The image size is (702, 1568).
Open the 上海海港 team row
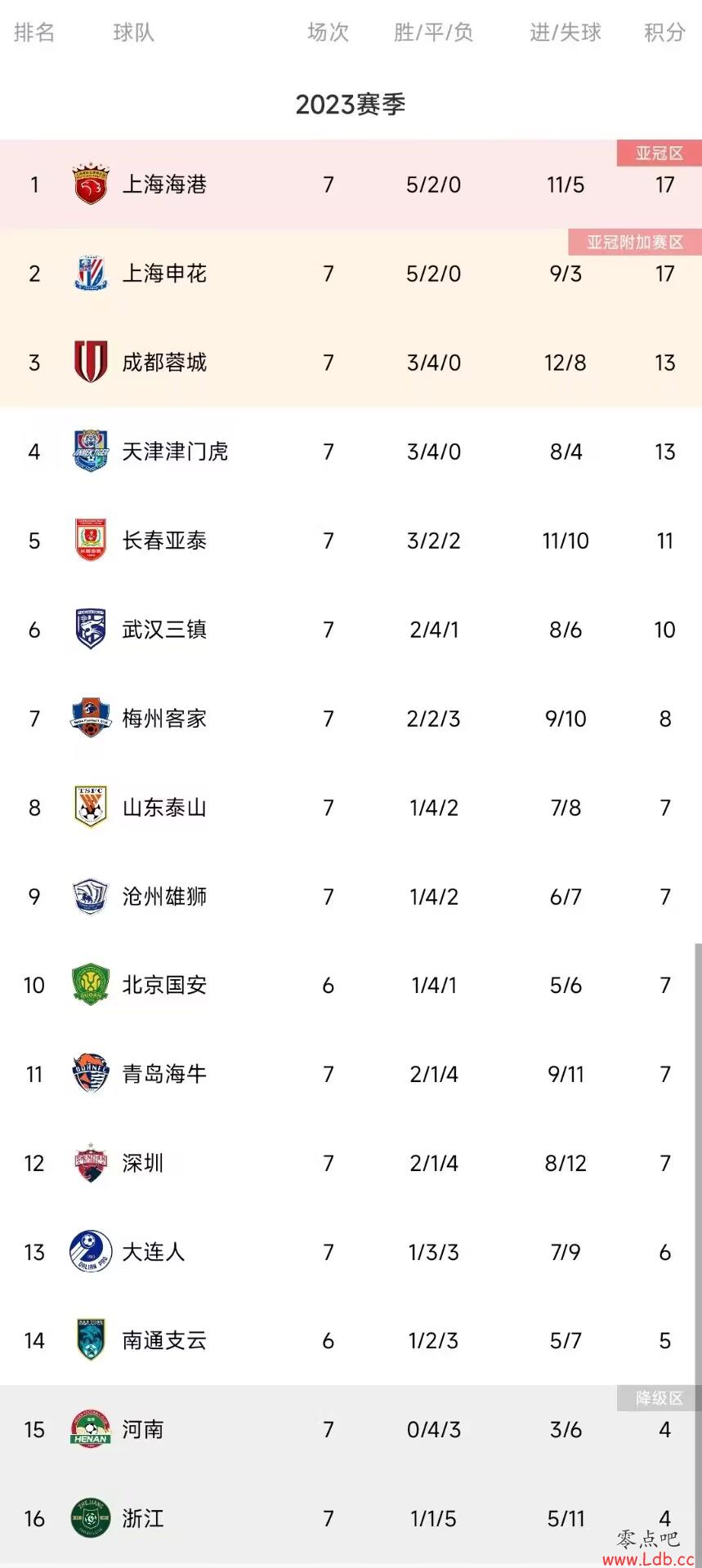(351, 185)
